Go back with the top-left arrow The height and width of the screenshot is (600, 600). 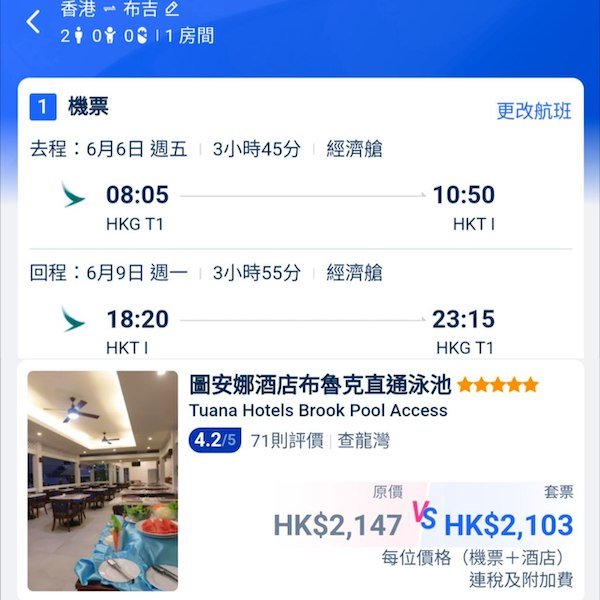[33, 22]
